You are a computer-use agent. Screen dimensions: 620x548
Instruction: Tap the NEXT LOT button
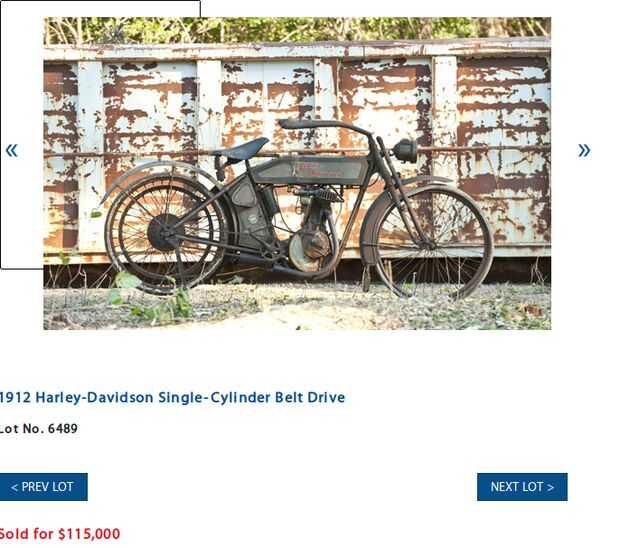coord(522,487)
